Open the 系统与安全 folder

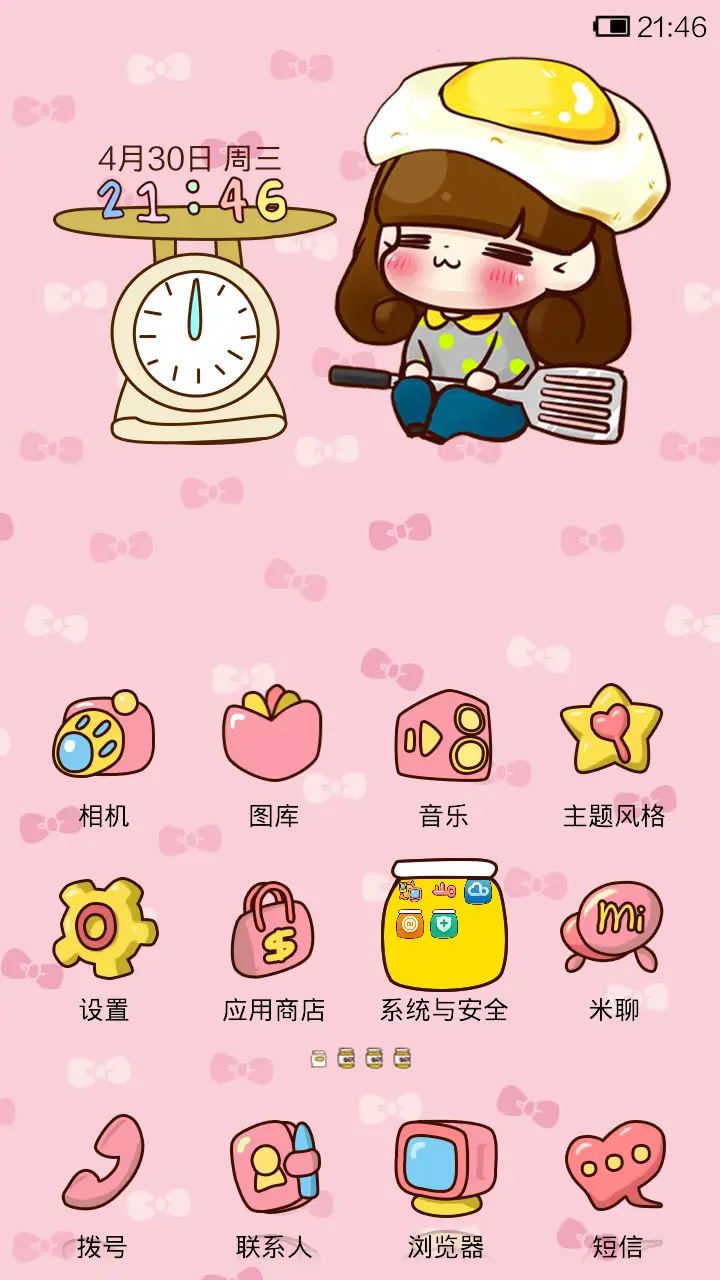445,930
